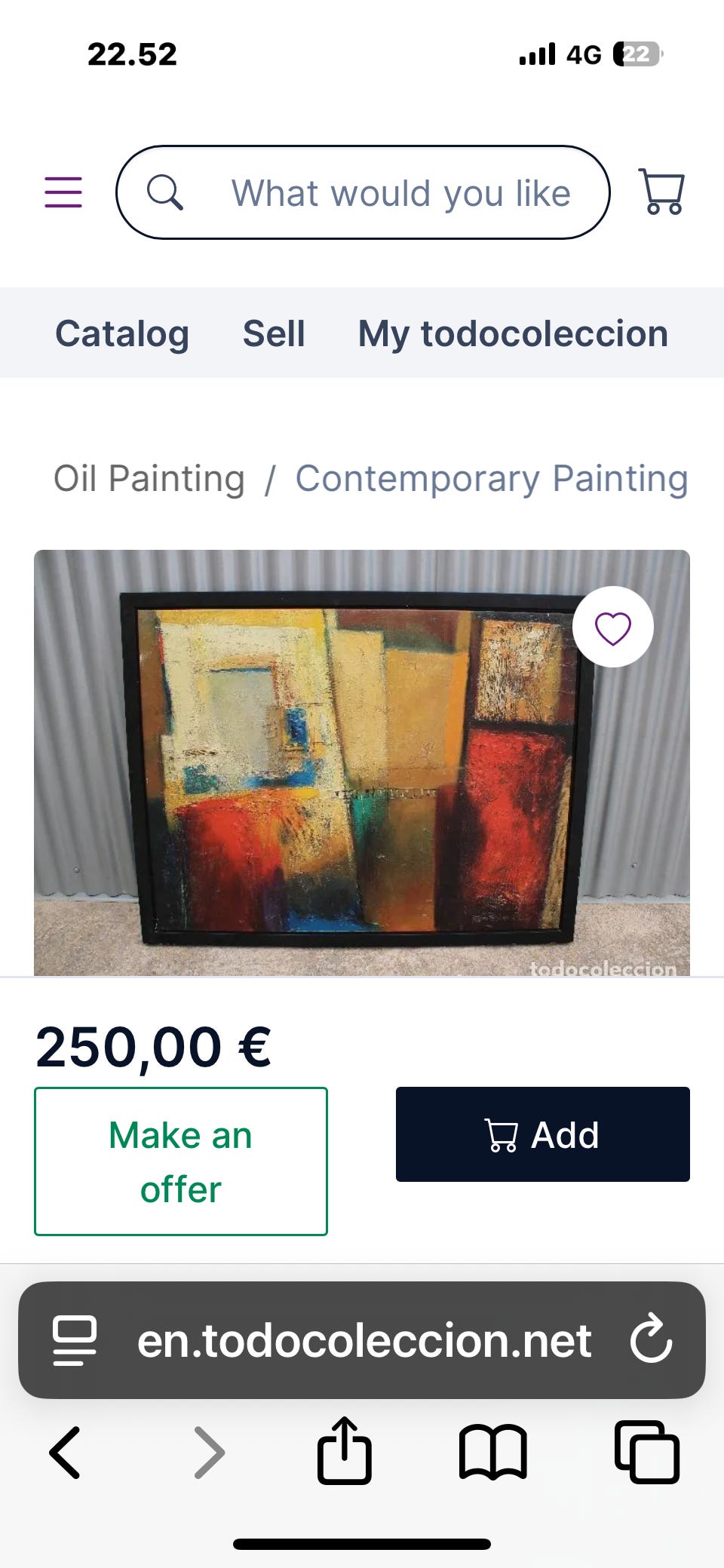Select the en.todocoleccion.net address bar
The image size is (724, 1568).
364,1340
